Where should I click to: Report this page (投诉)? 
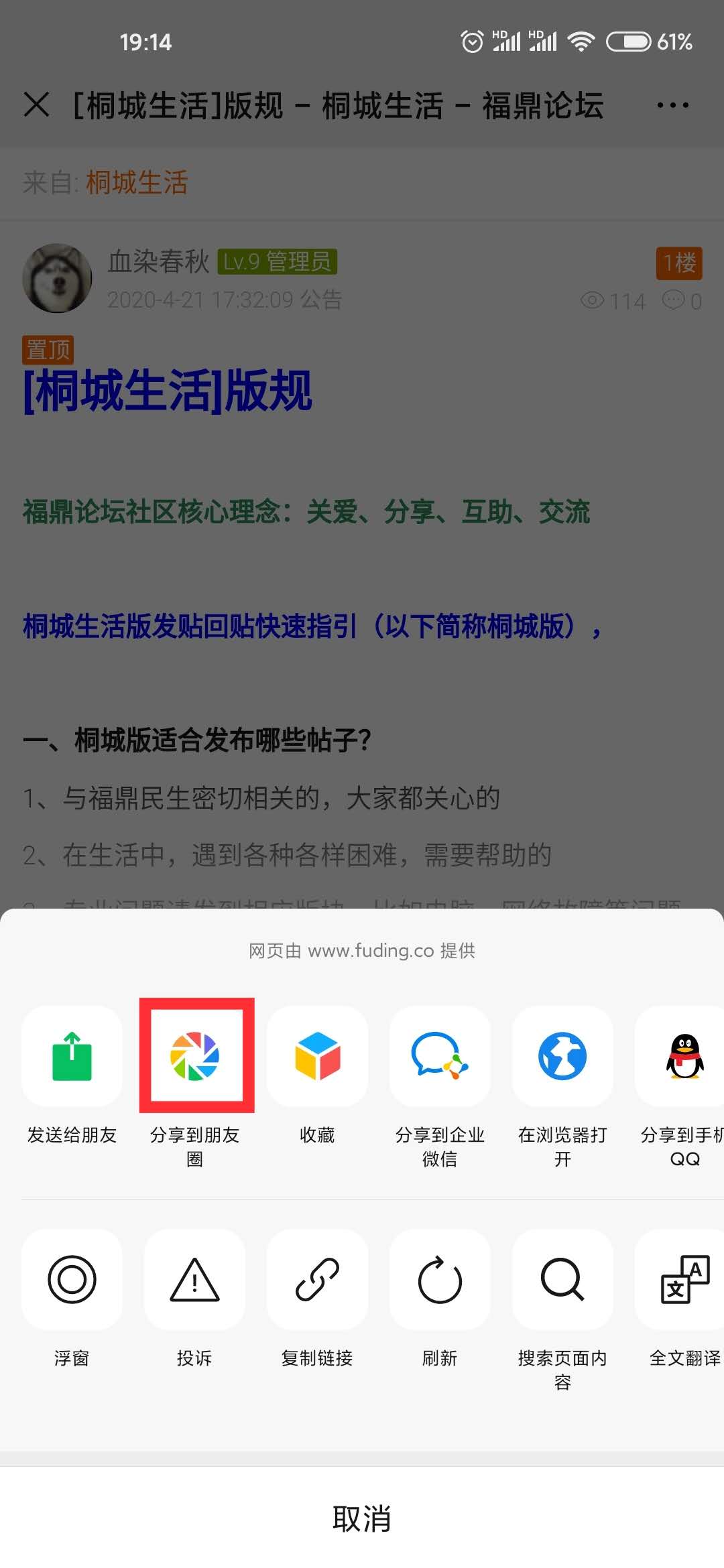click(195, 1280)
